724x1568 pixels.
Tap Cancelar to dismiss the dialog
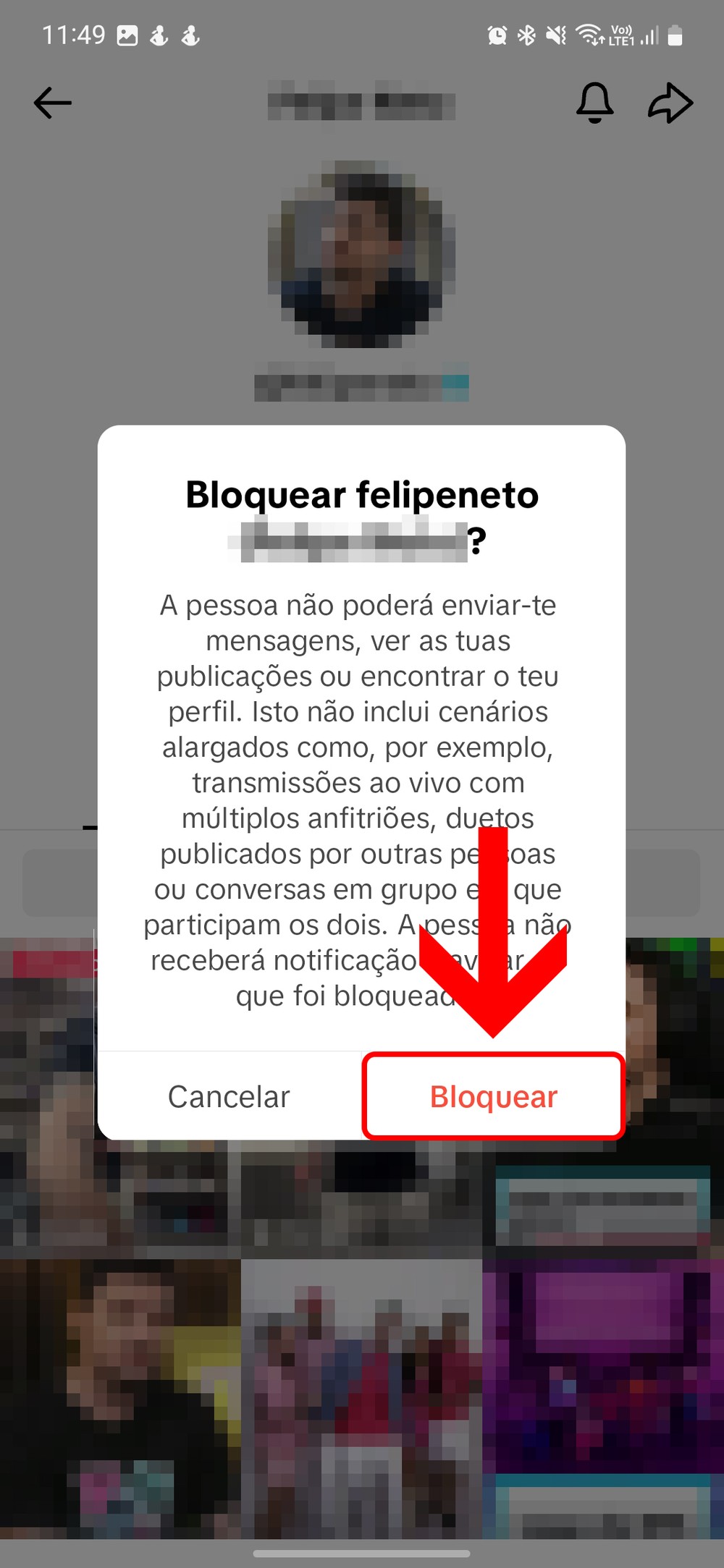(229, 1097)
